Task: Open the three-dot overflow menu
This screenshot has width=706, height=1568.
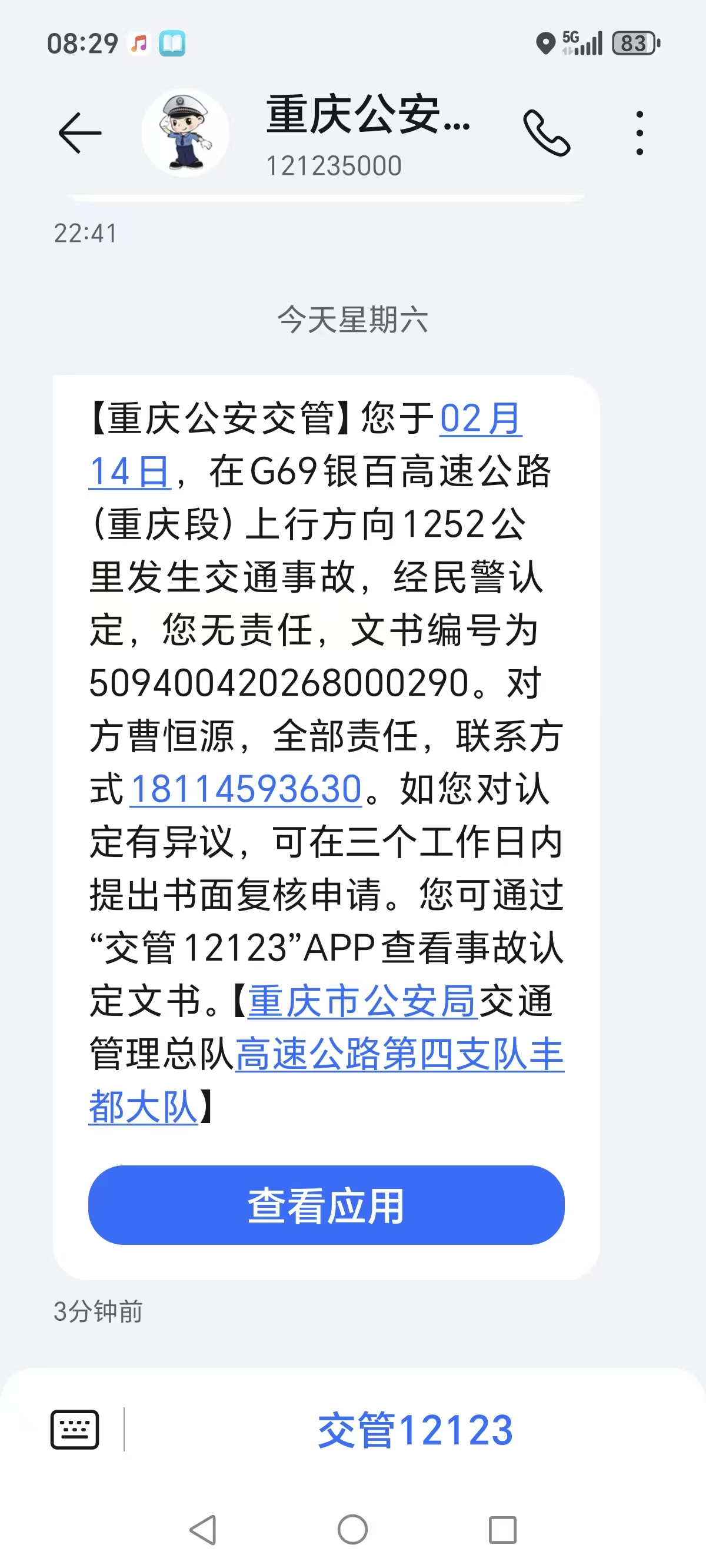Action: 639,132
